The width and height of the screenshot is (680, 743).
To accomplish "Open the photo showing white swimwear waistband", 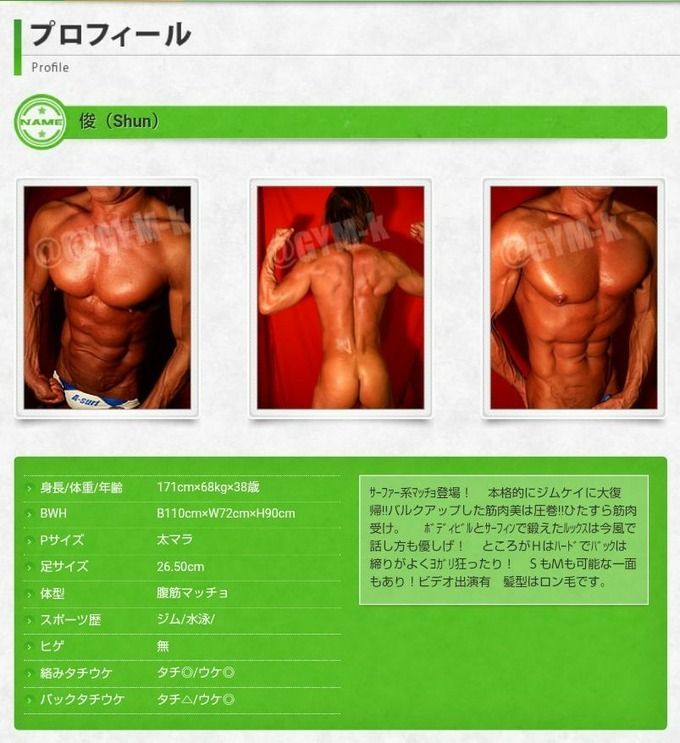I will pos(107,297).
